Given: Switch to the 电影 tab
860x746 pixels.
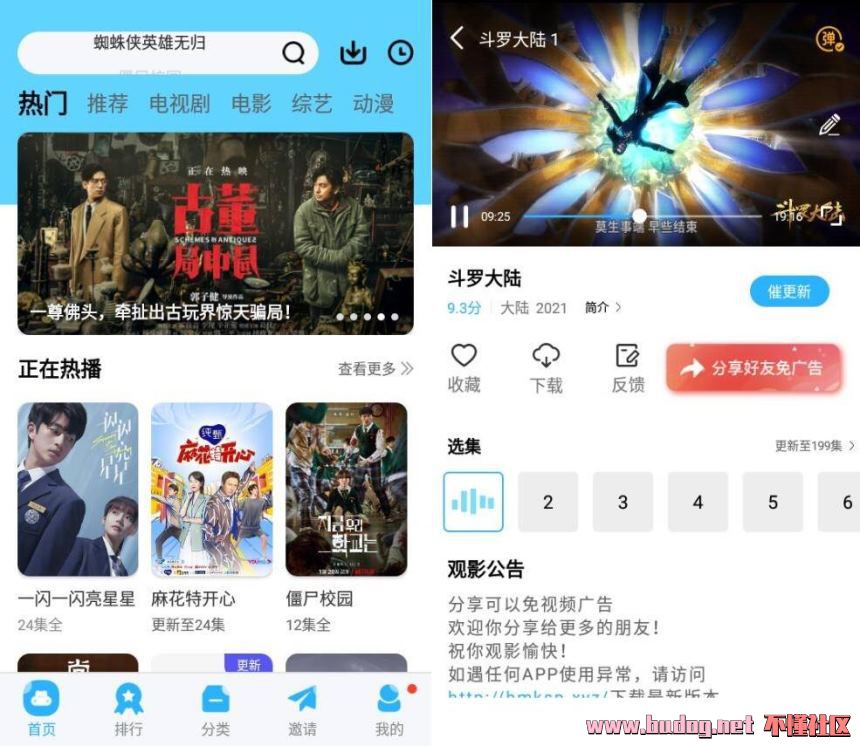Looking at the screenshot, I should (251, 103).
